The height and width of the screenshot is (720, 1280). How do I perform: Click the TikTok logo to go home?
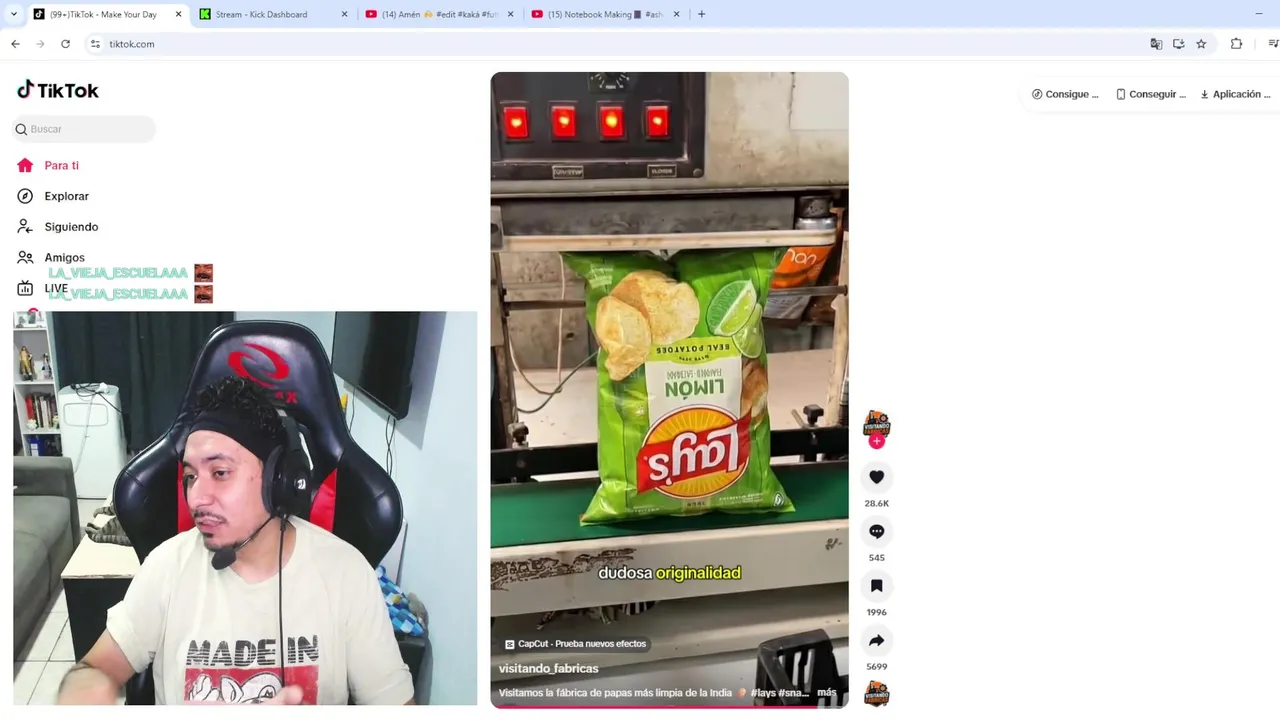point(58,90)
